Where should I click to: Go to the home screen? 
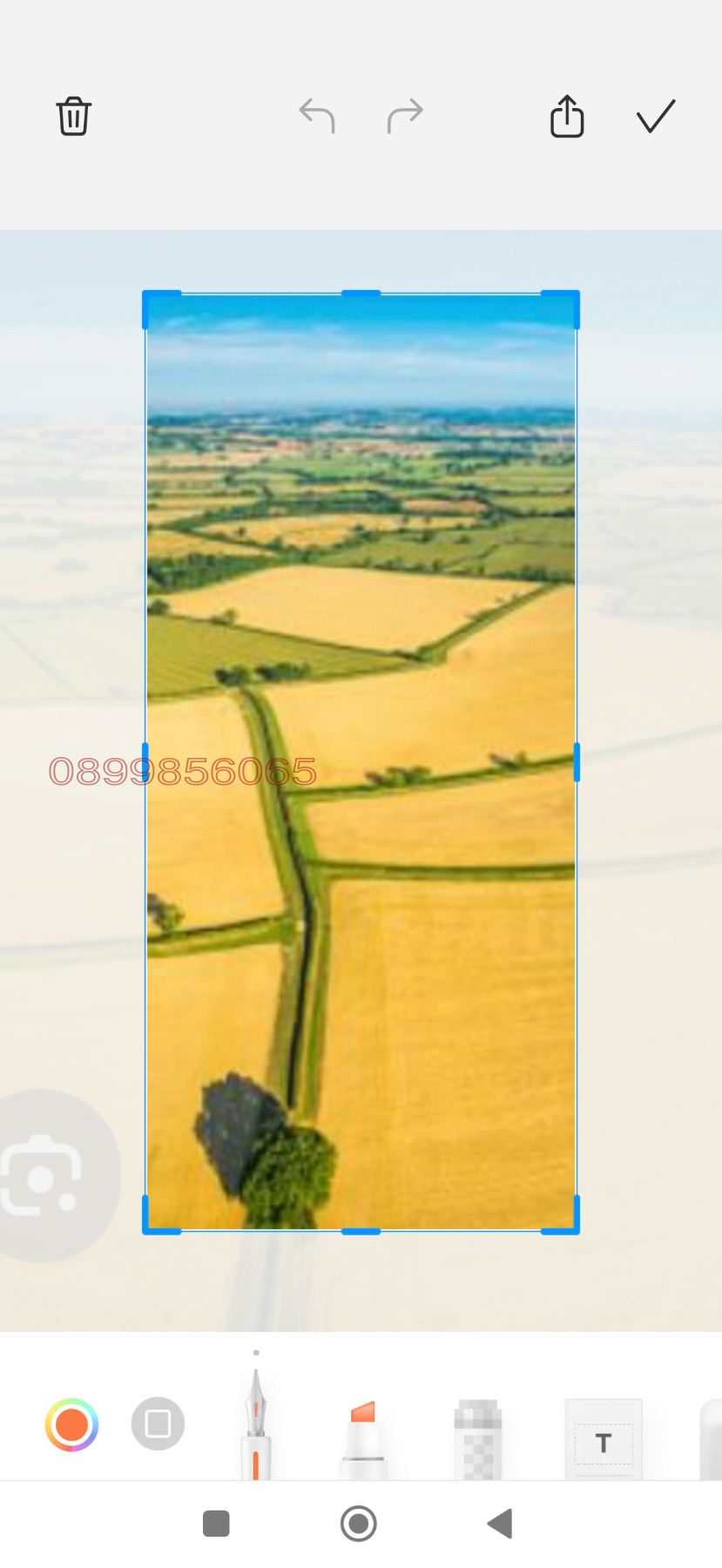point(359,1524)
